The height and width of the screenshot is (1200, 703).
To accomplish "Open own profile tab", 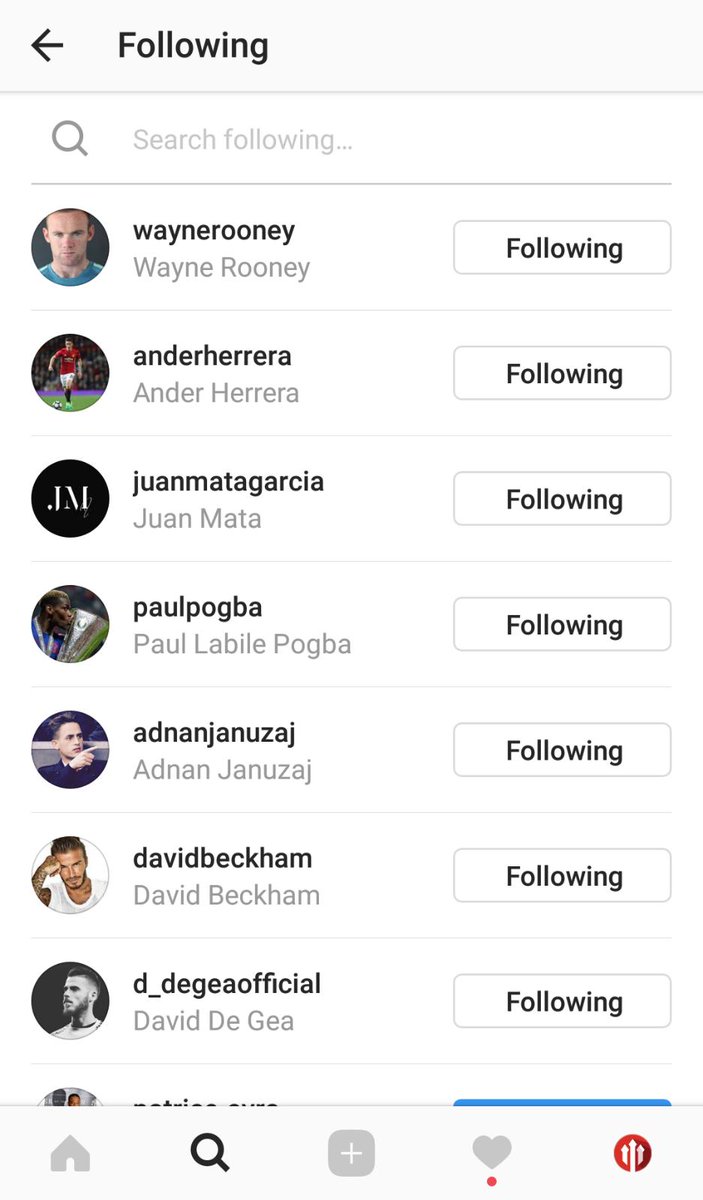I will (x=632, y=1153).
